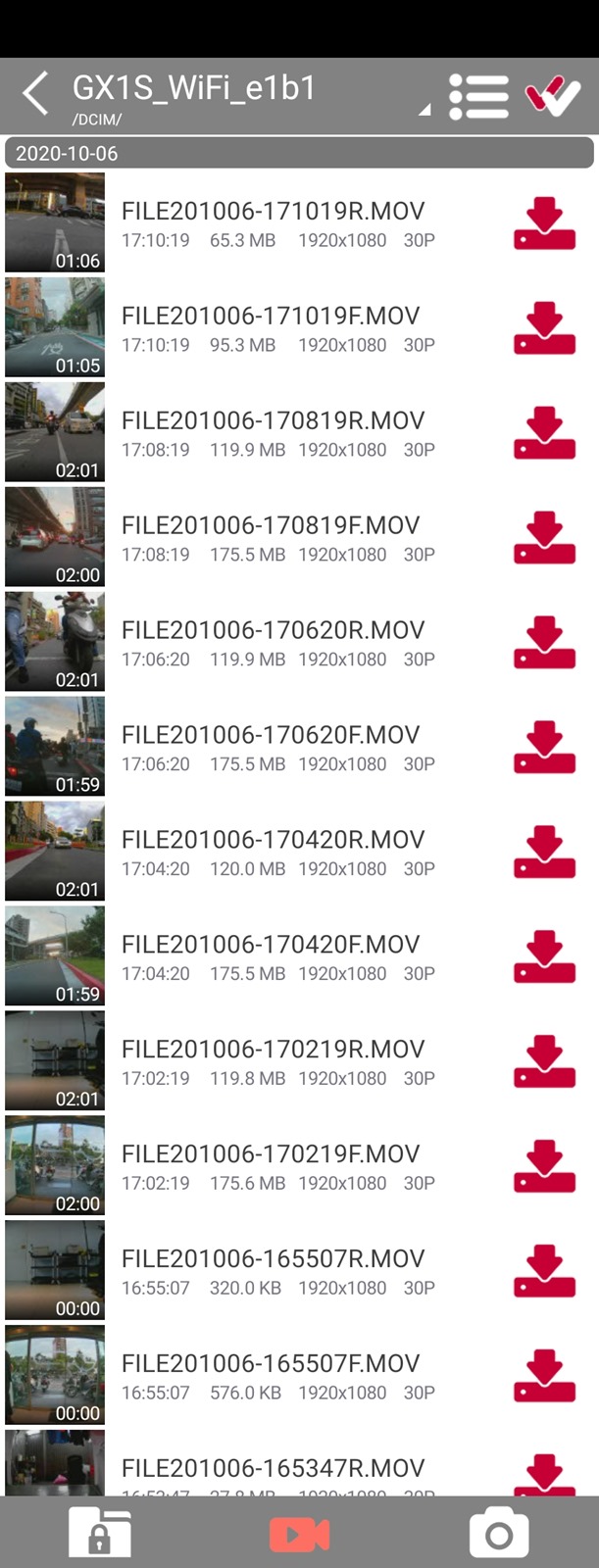Switch to the locked files tab

[x=99, y=1533]
